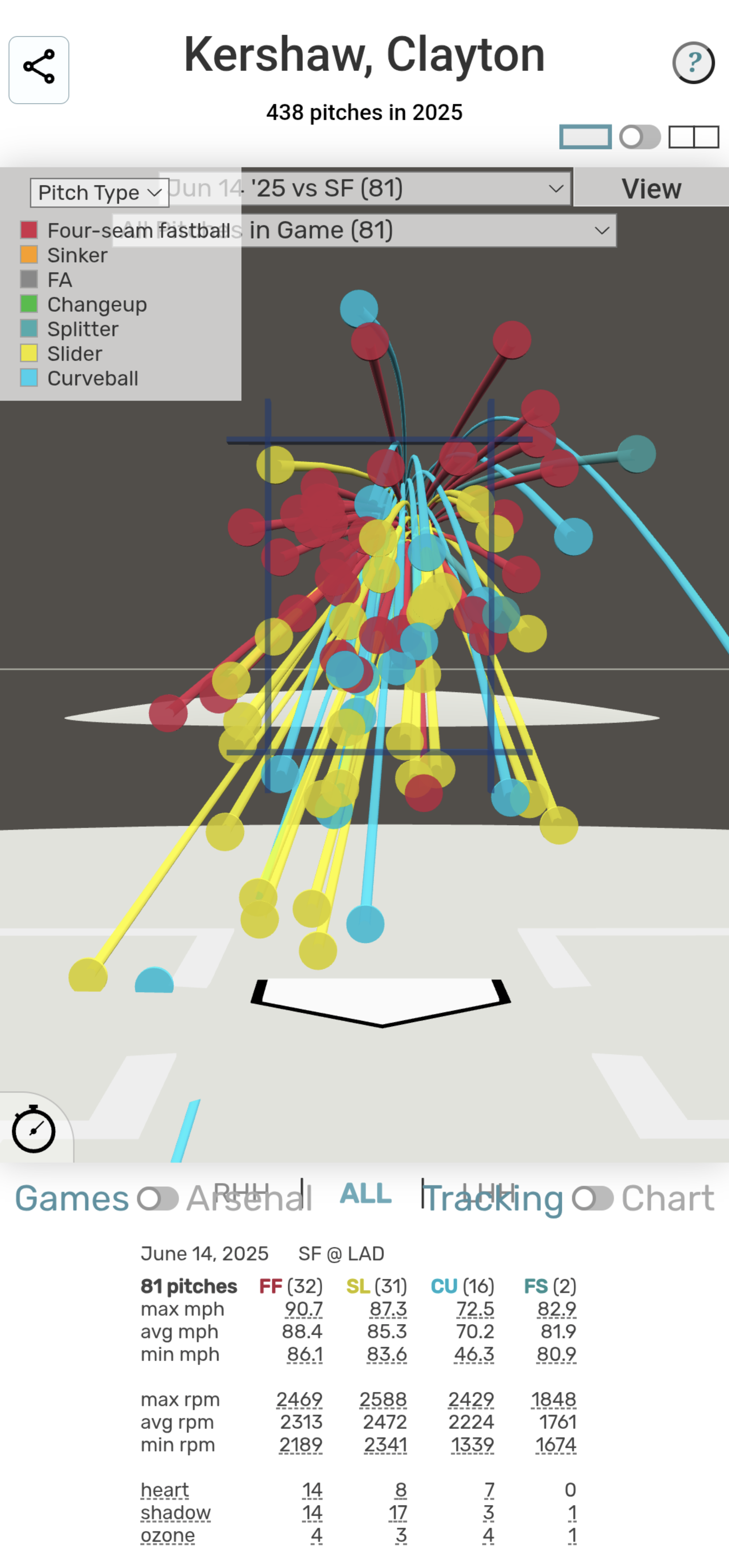Choose the split two-panel layout icon
Image resolution: width=729 pixels, height=1568 pixels.
[694, 137]
